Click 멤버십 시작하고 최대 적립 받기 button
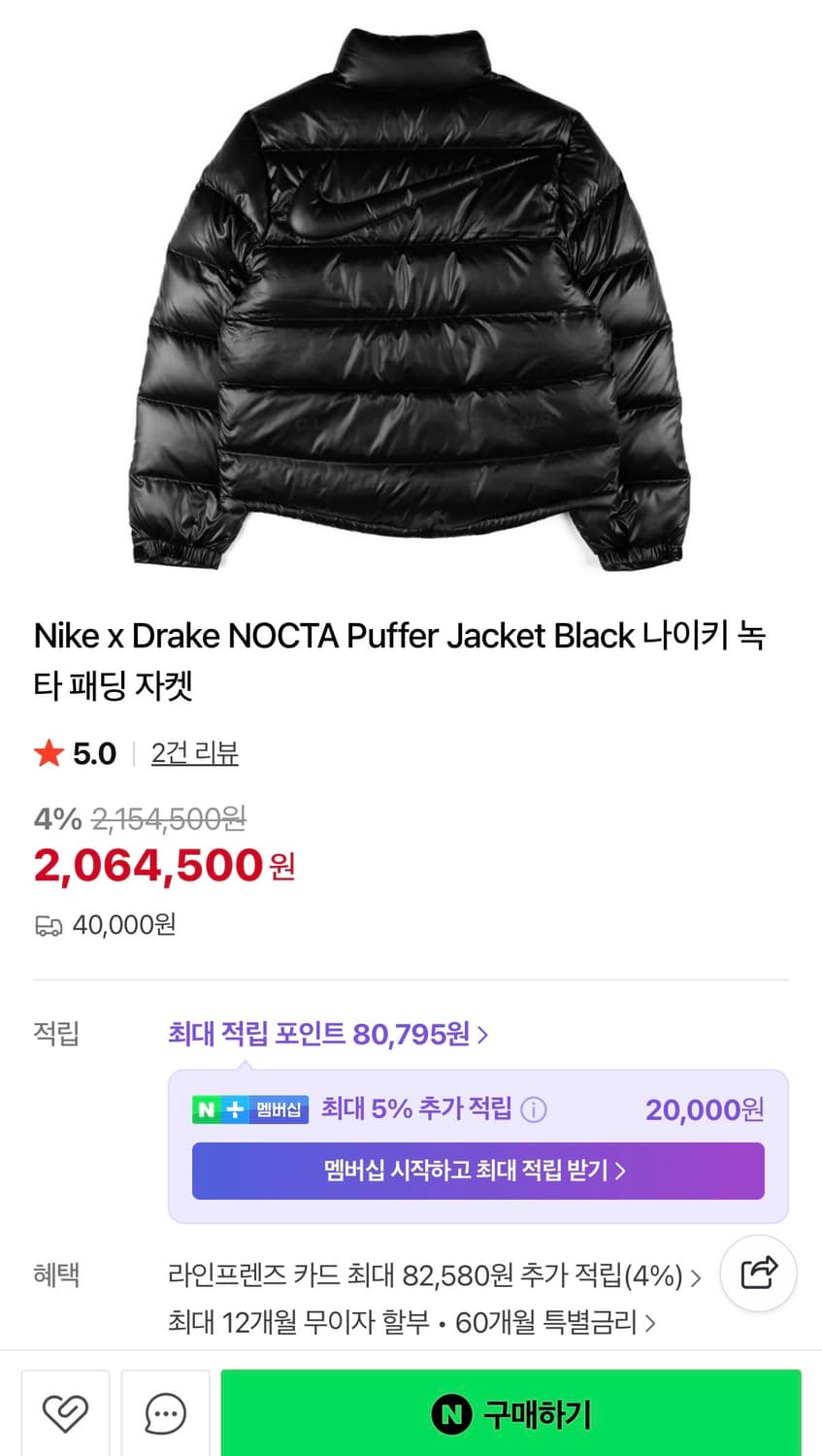This screenshot has height=1456, width=822. (477, 1171)
